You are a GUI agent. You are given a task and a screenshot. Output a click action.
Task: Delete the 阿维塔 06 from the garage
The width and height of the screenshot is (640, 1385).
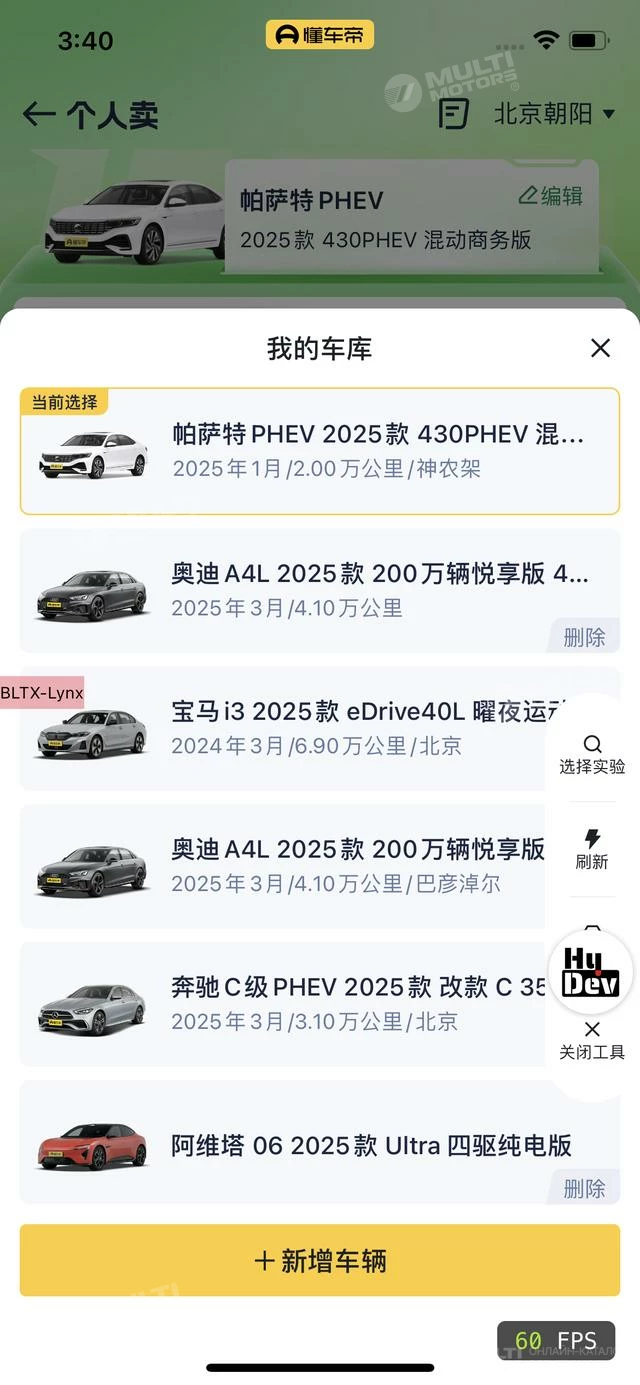584,1188
